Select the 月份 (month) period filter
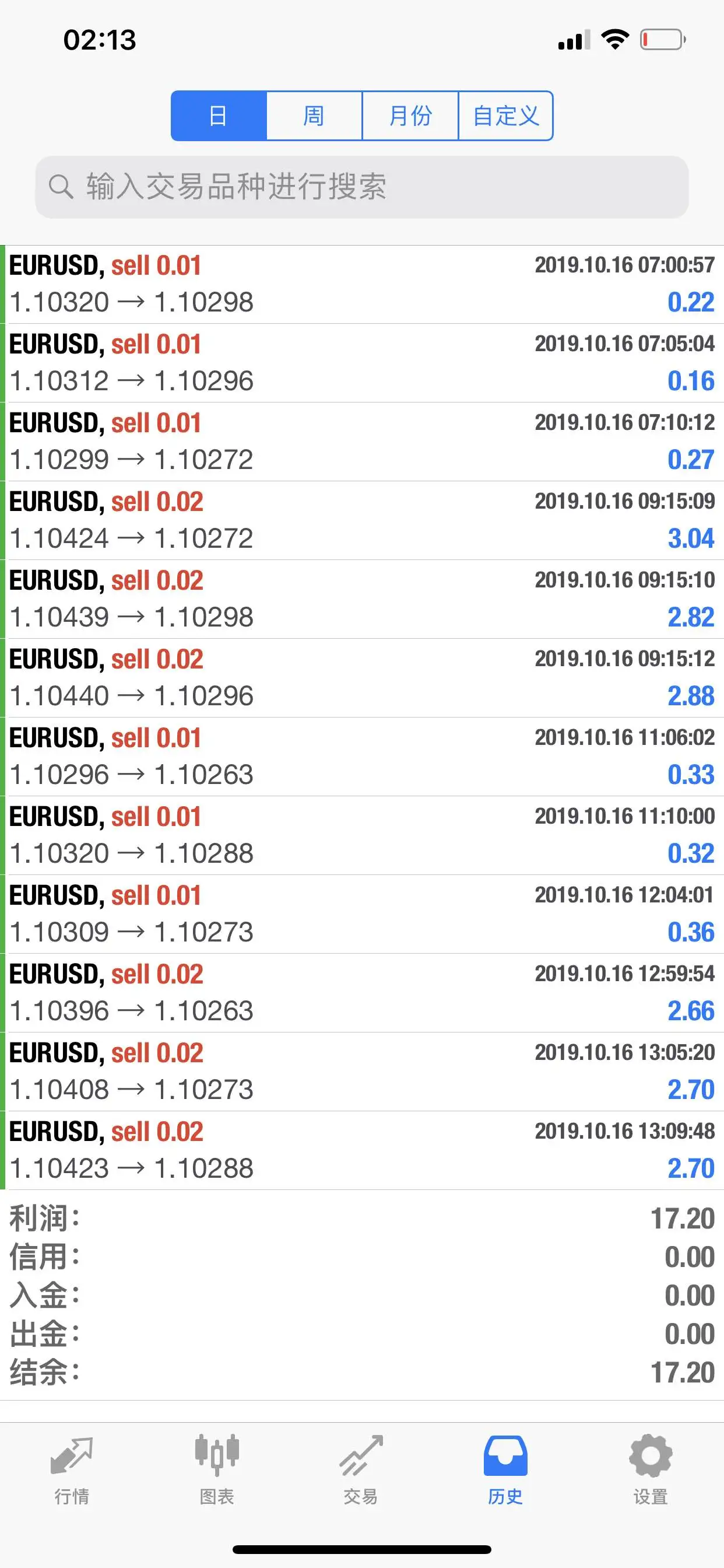 pyautogui.click(x=410, y=116)
